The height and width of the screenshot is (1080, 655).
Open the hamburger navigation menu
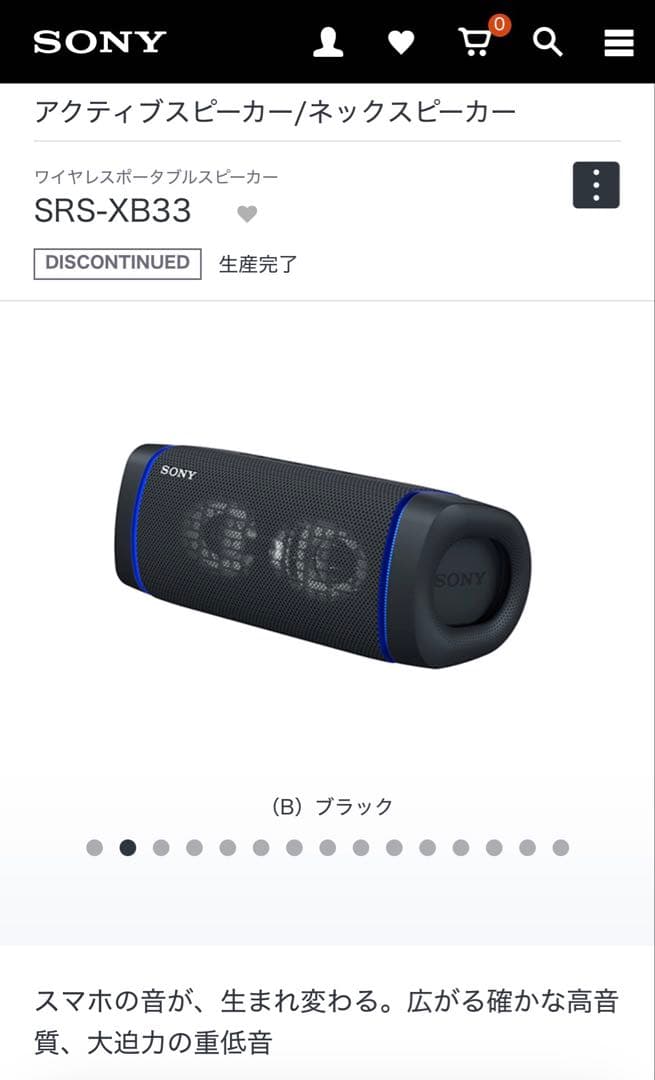619,42
